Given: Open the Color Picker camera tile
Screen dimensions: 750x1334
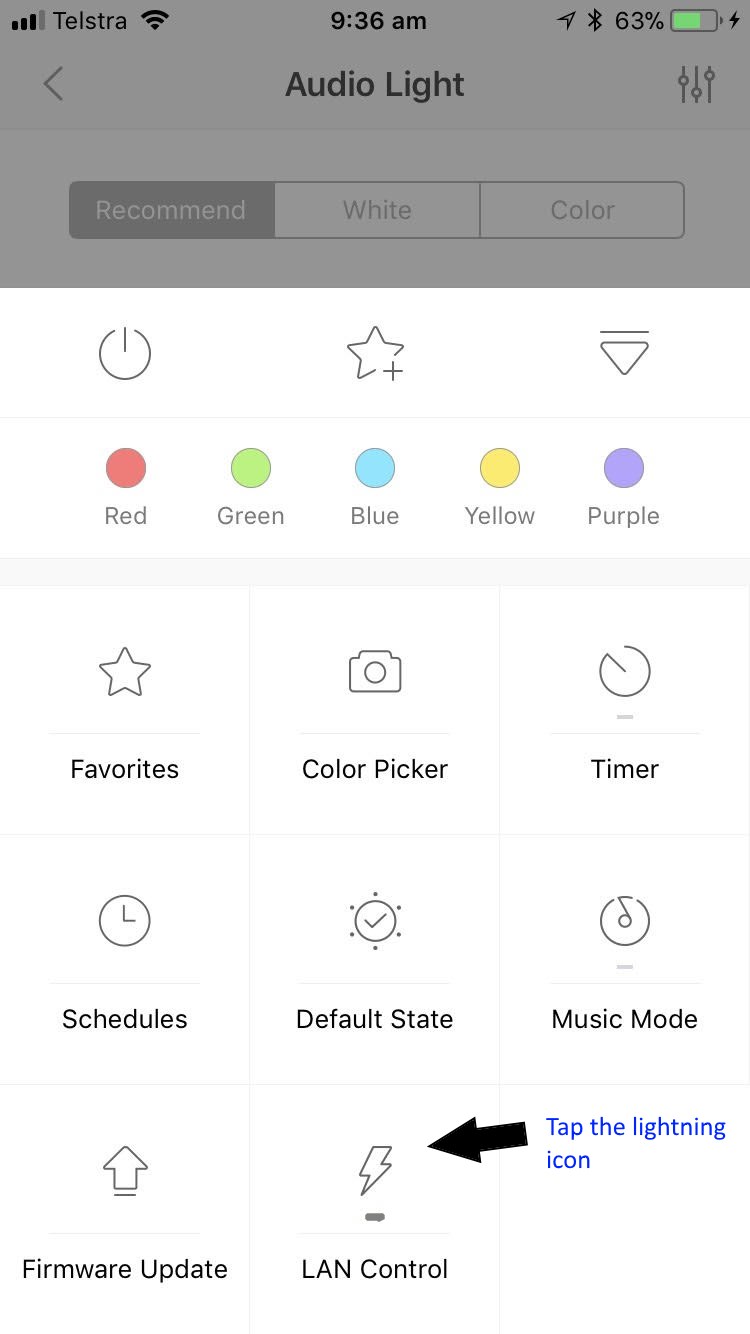Looking at the screenshot, I should tap(375, 710).
